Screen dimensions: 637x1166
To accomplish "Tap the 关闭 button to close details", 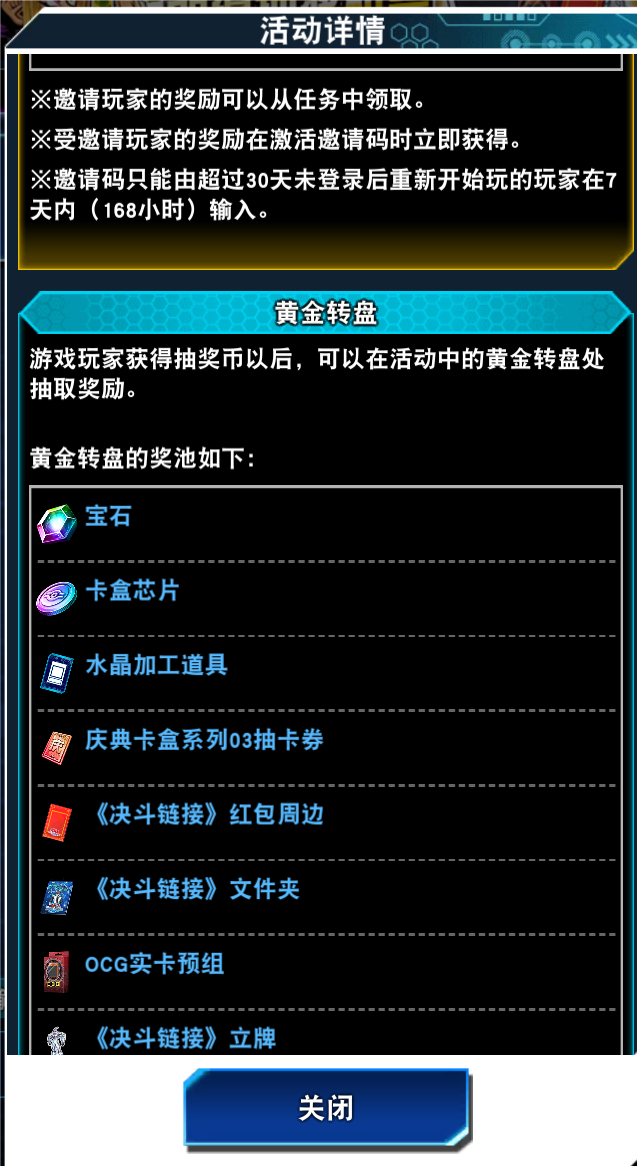I will (x=326, y=1108).
